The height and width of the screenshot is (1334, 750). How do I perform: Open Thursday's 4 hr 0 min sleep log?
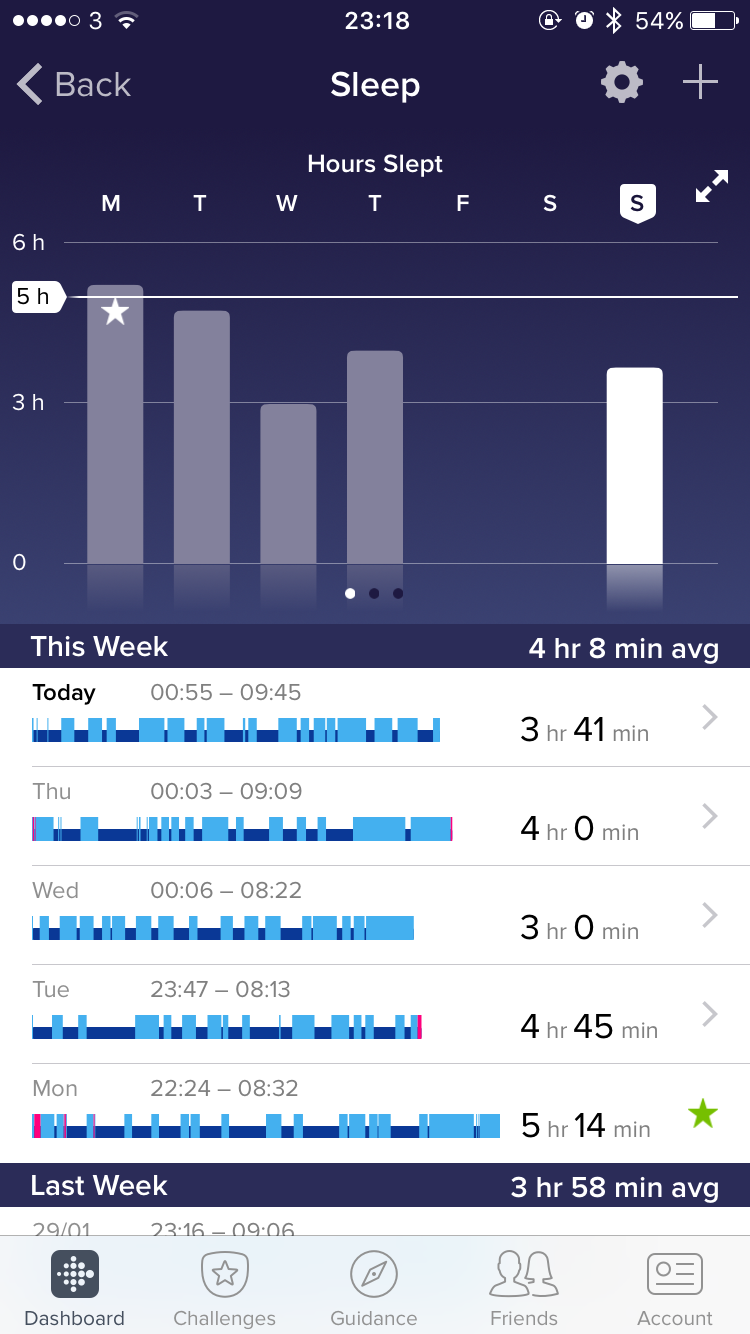tap(375, 816)
